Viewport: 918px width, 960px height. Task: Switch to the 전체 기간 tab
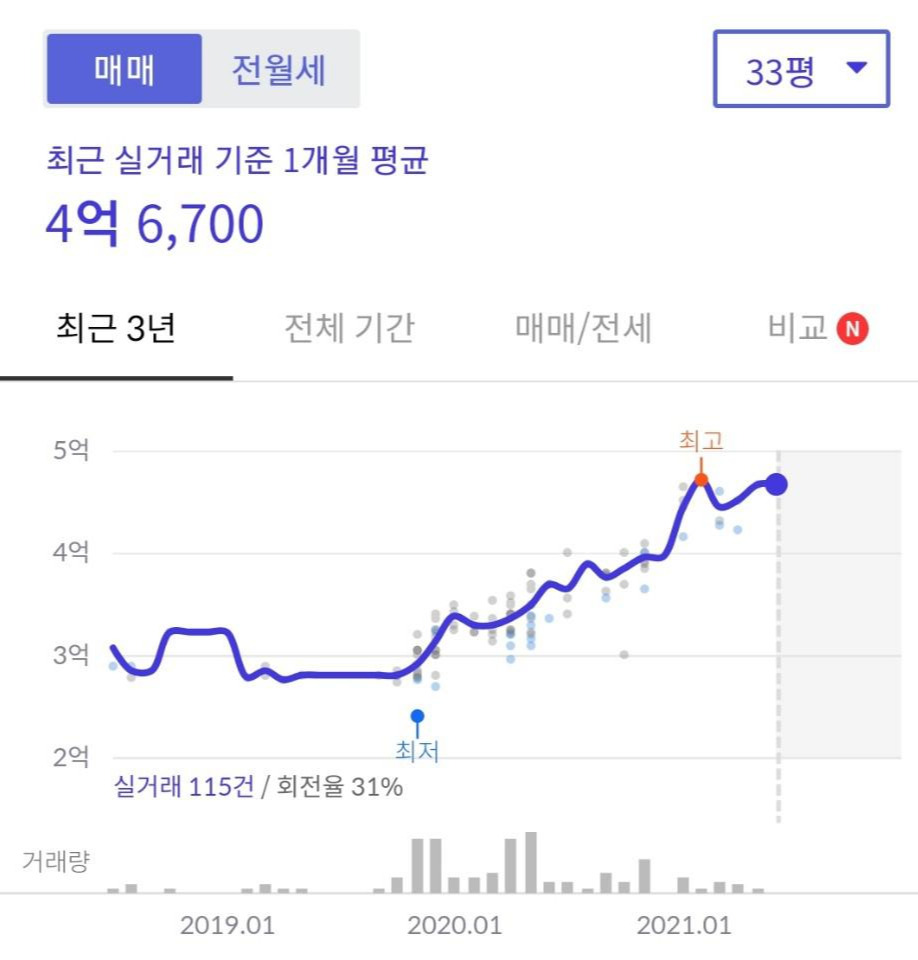[349, 329]
